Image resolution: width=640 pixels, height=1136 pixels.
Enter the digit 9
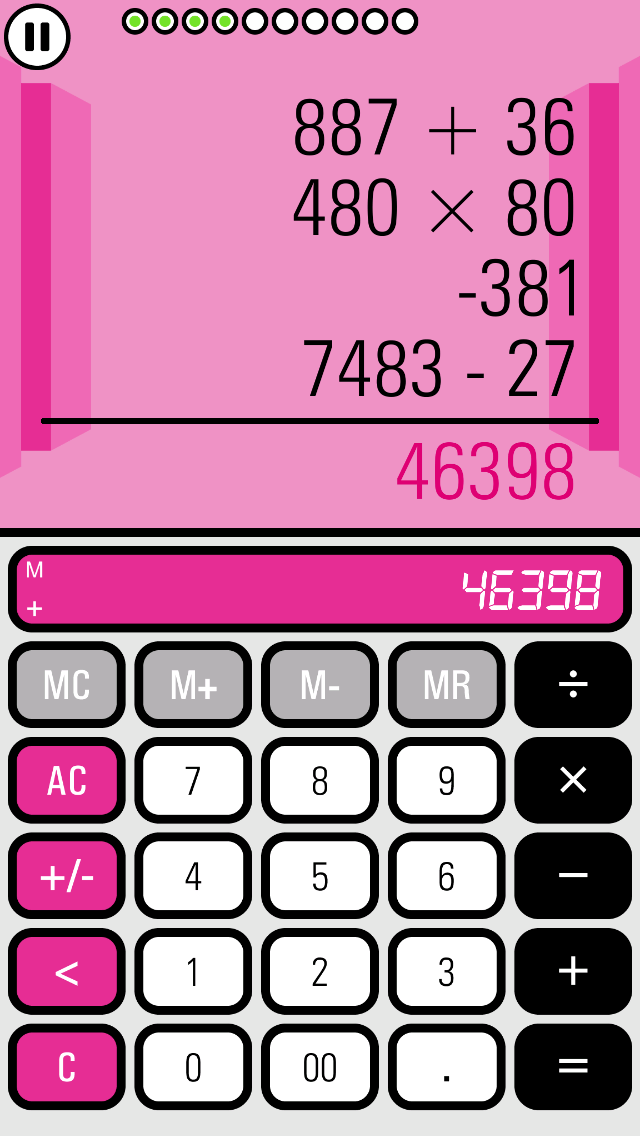point(446,780)
